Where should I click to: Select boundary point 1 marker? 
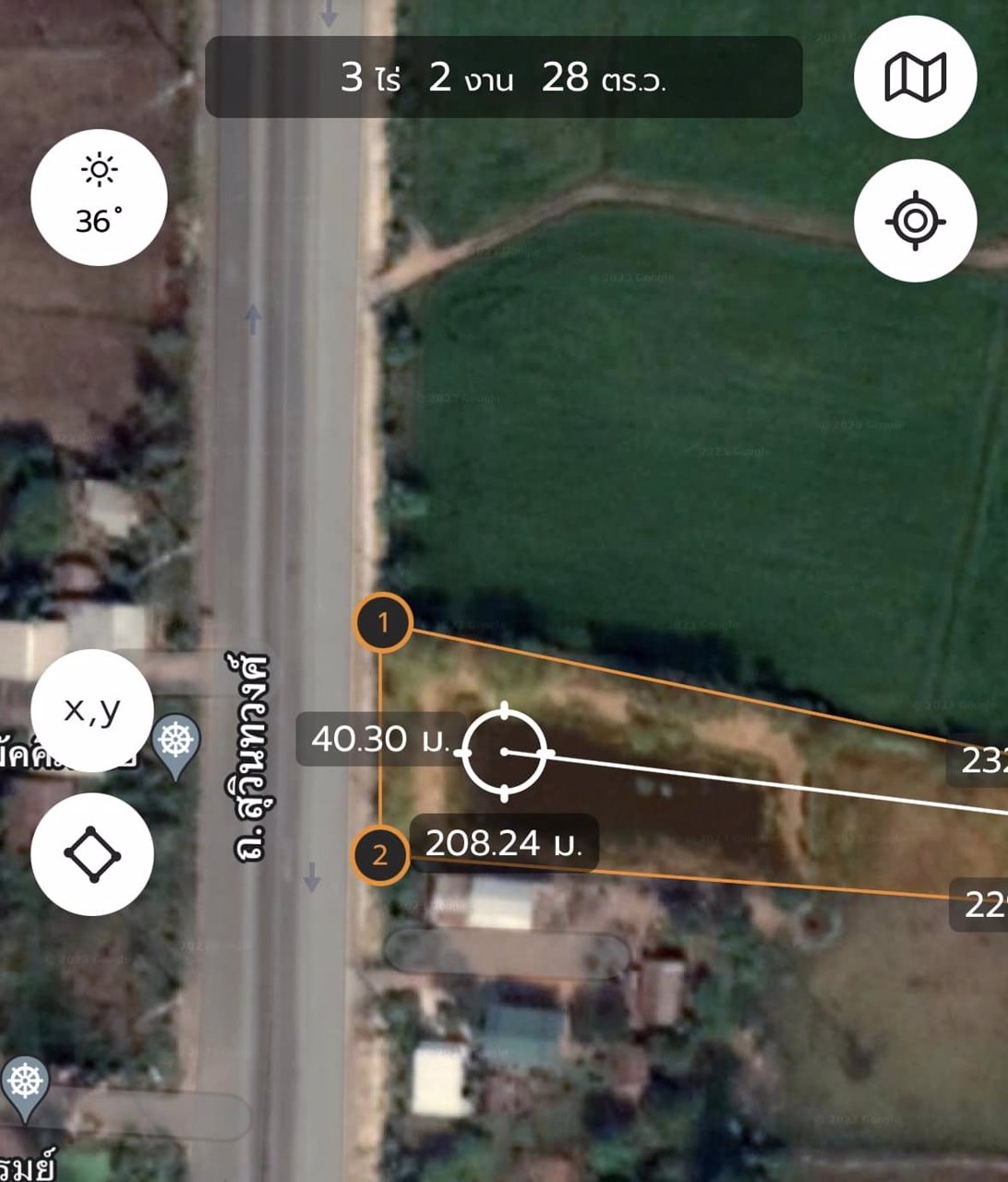pos(382,622)
